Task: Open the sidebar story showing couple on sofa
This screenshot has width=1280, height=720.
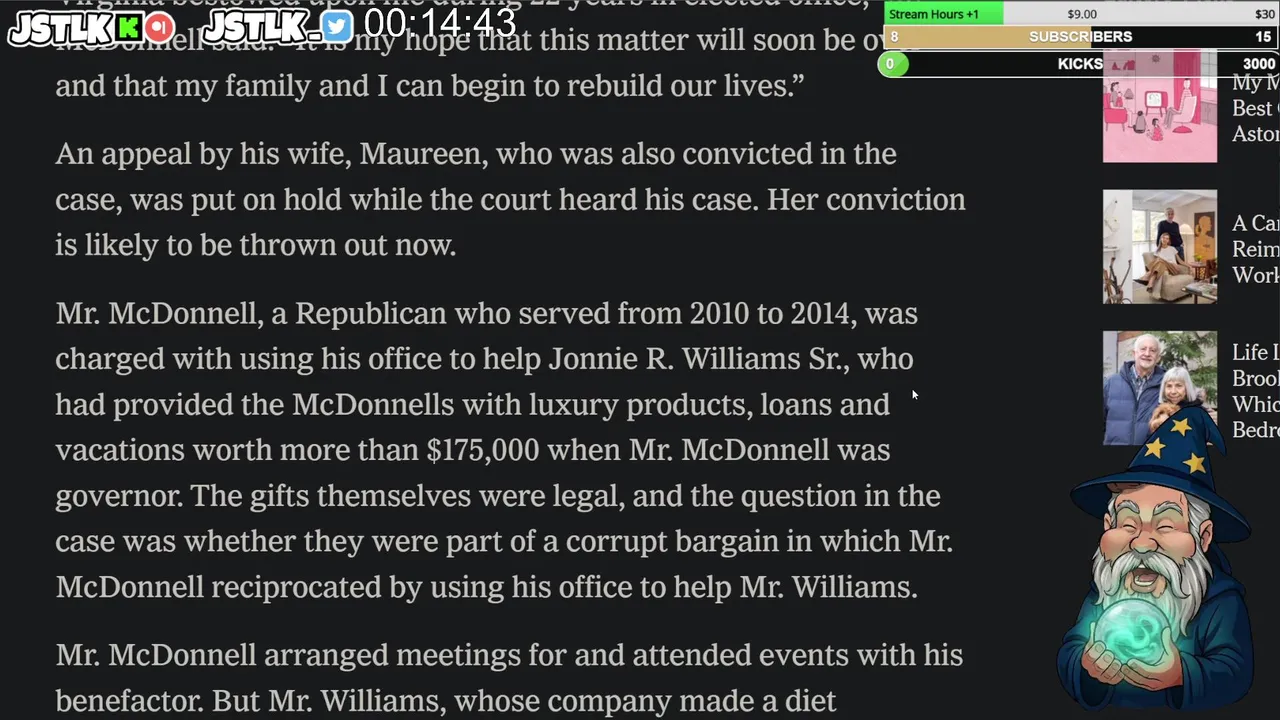Action: (1159, 246)
